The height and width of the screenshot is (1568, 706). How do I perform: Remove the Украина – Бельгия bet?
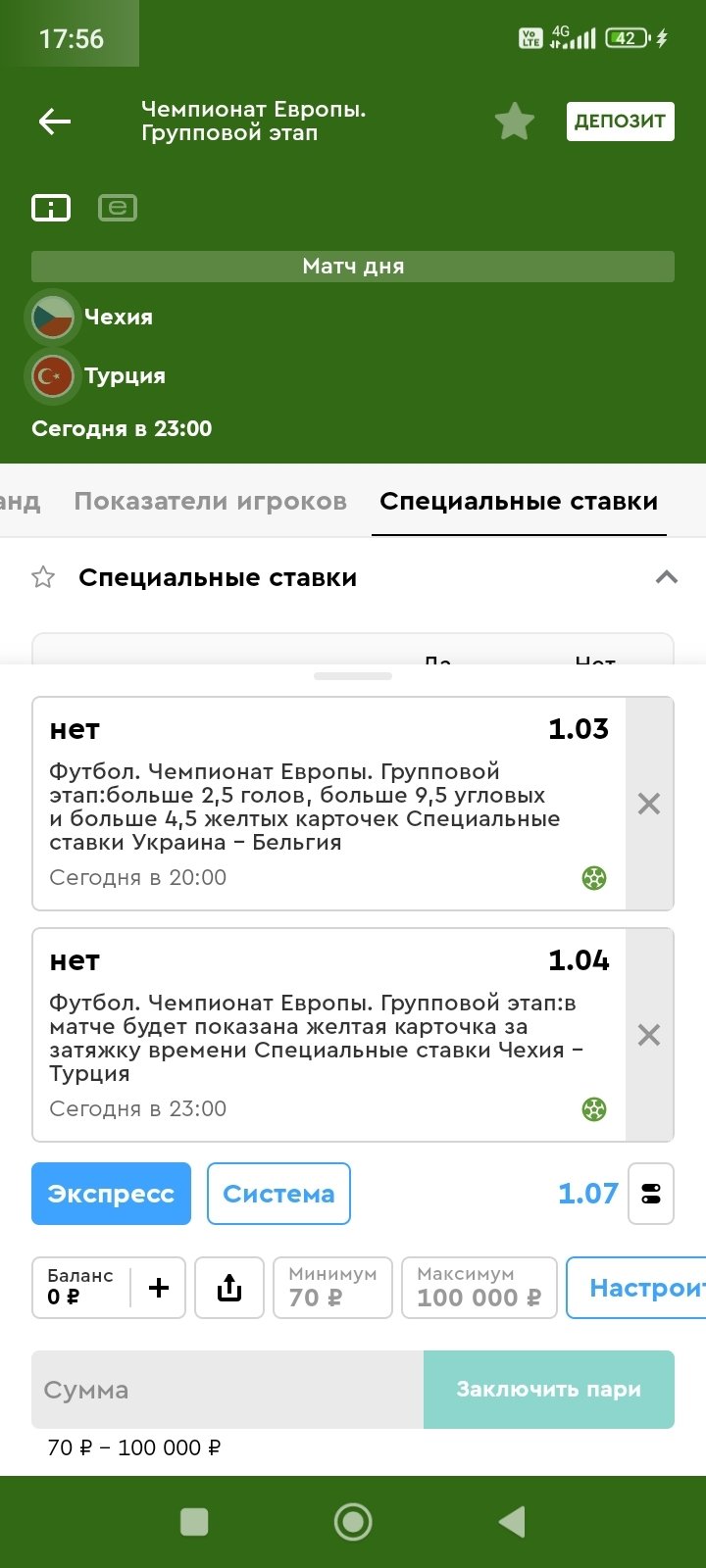[648, 804]
